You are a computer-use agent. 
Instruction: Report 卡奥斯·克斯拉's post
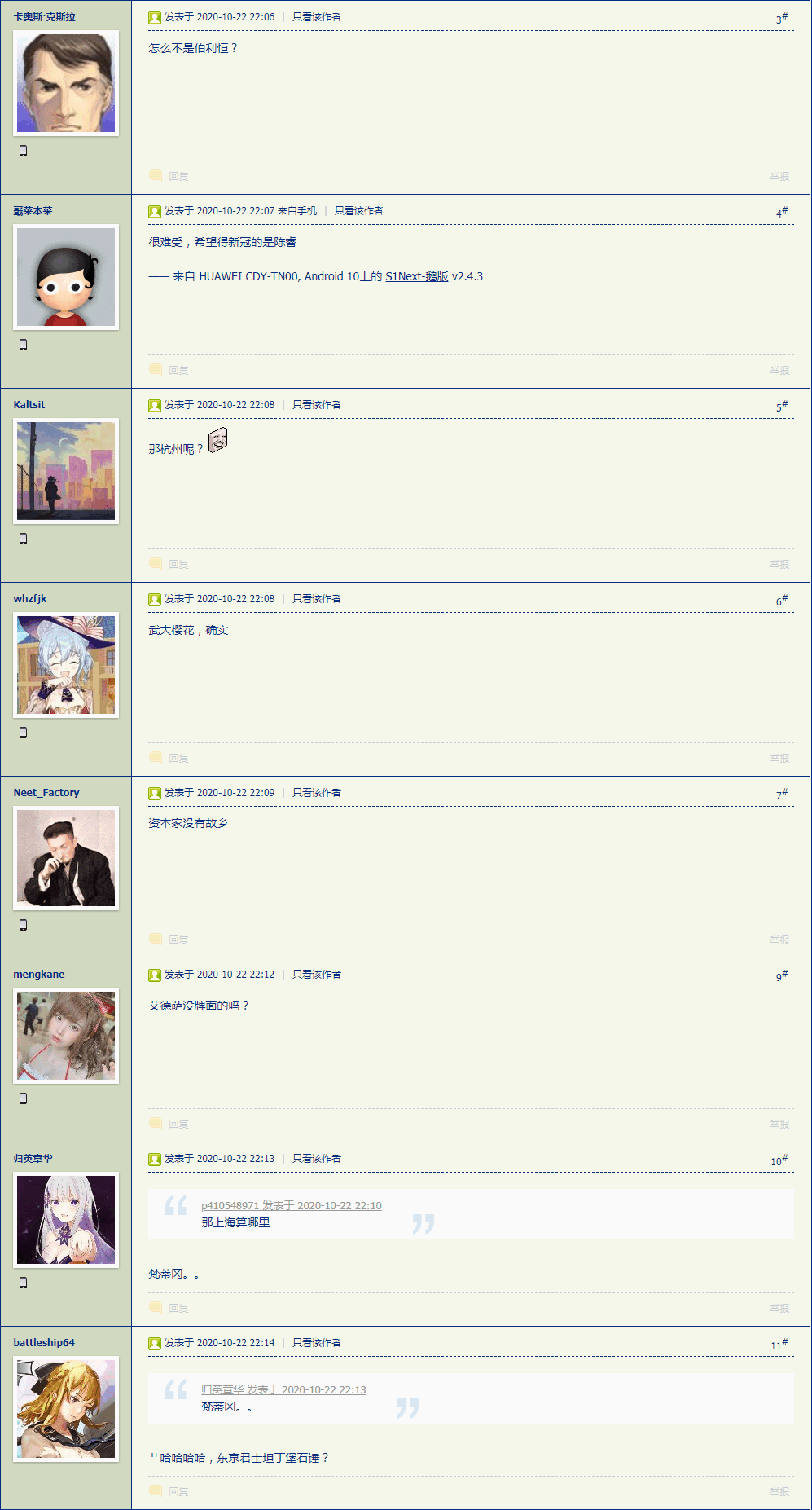click(x=779, y=176)
